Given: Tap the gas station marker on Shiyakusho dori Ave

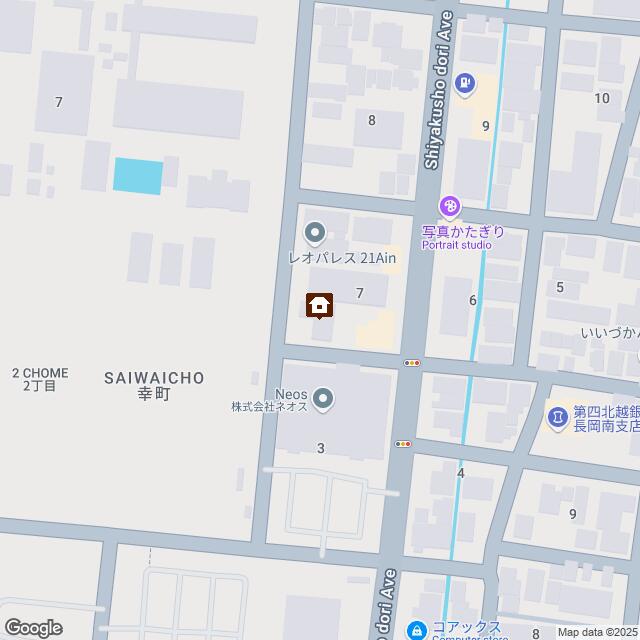Looking at the screenshot, I should pyautogui.click(x=464, y=84).
